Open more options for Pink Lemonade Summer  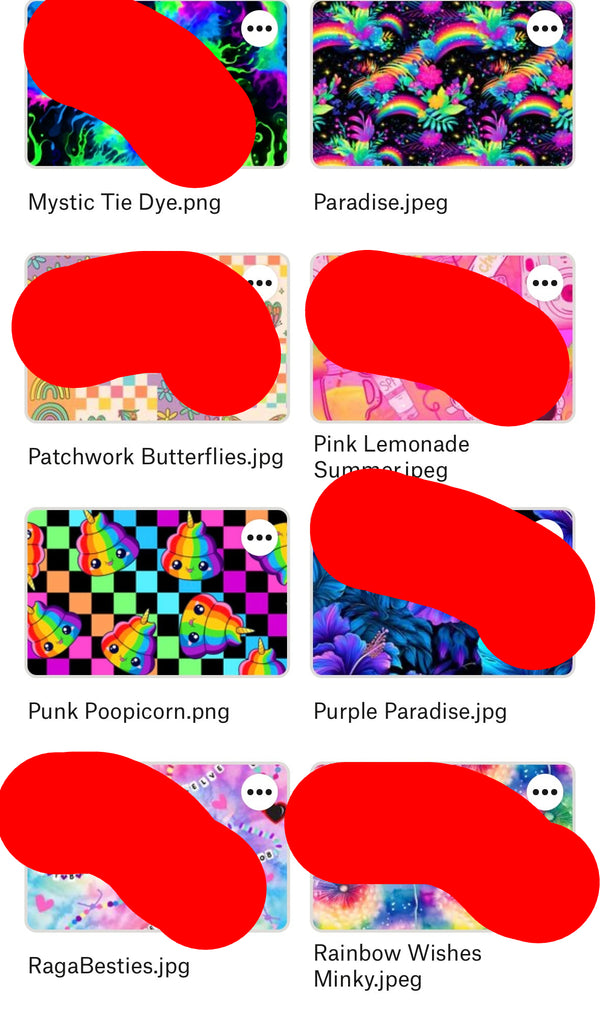[545, 284]
